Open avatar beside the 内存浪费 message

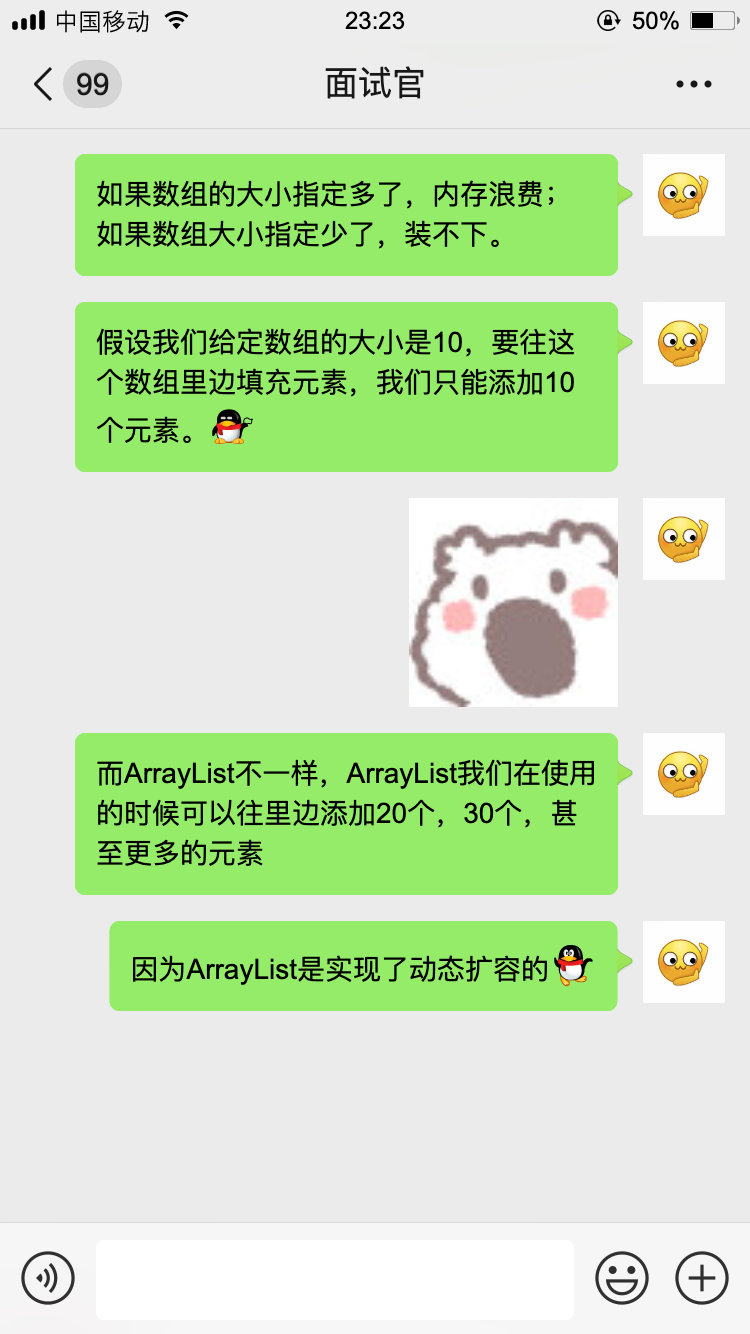(683, 195)
